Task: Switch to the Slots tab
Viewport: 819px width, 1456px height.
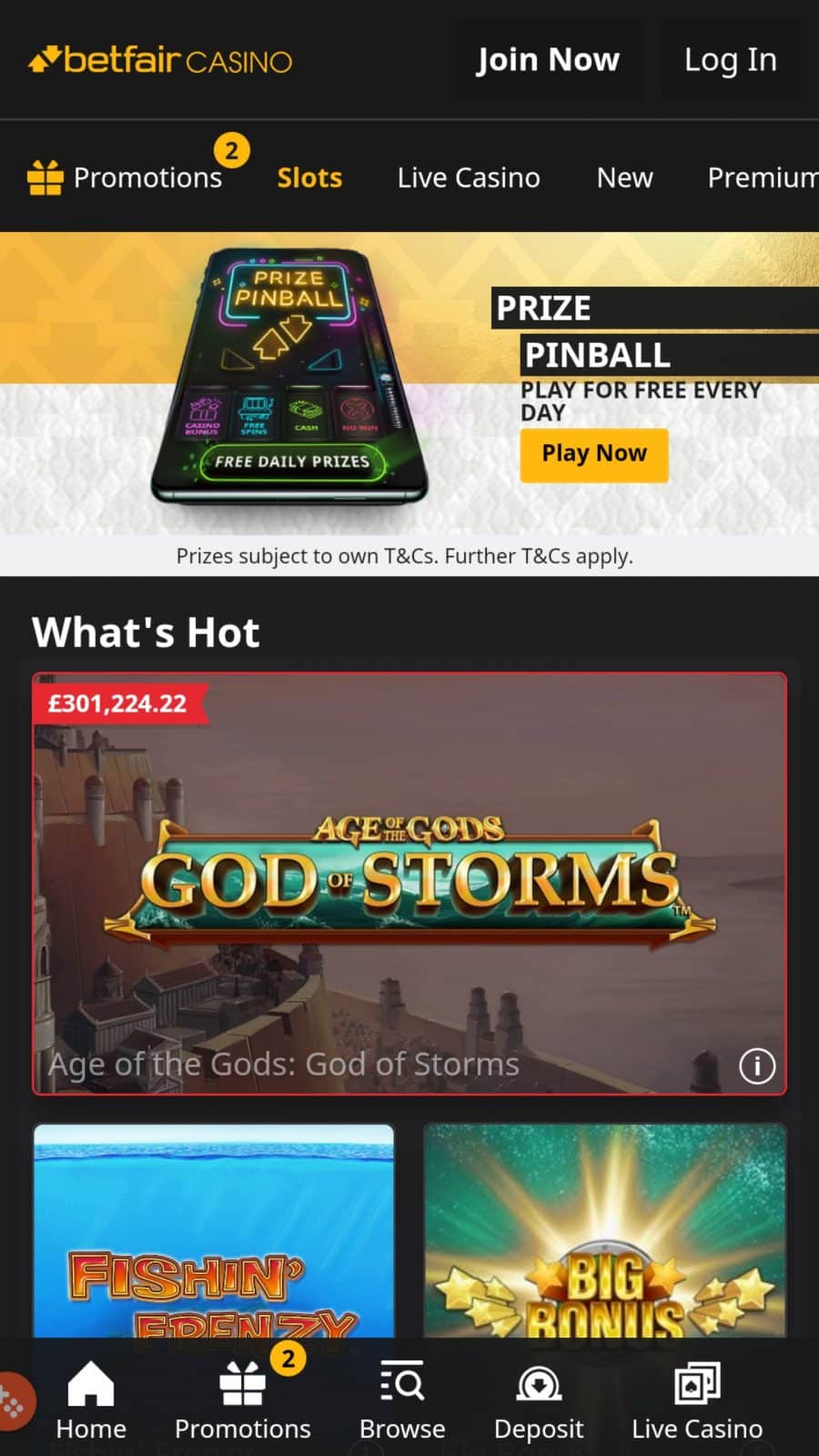Action: tap(309, 177)
